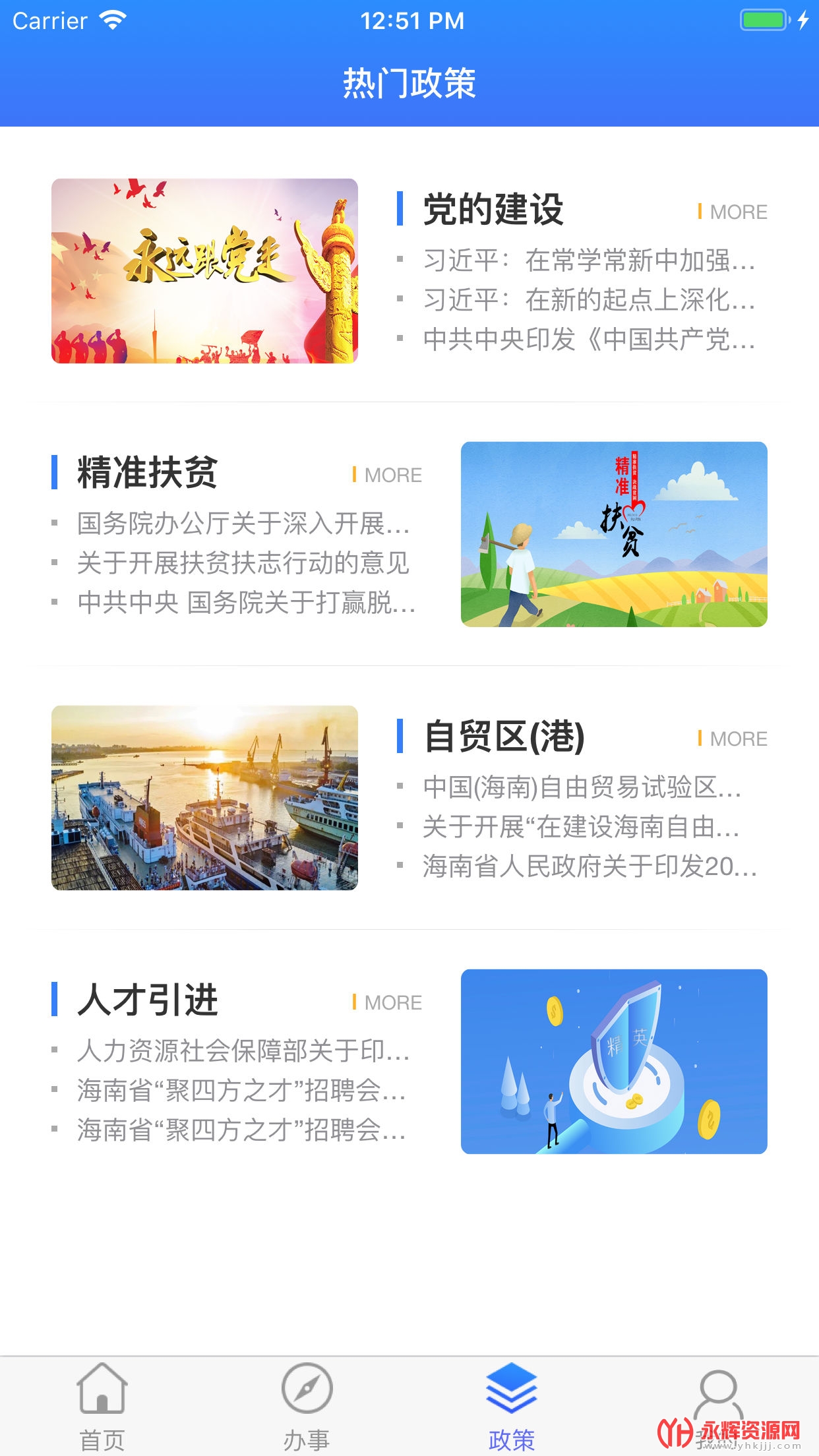Open article 国务院办公厅关于深入开展…

pyautogui.click(x=243, y=524)
